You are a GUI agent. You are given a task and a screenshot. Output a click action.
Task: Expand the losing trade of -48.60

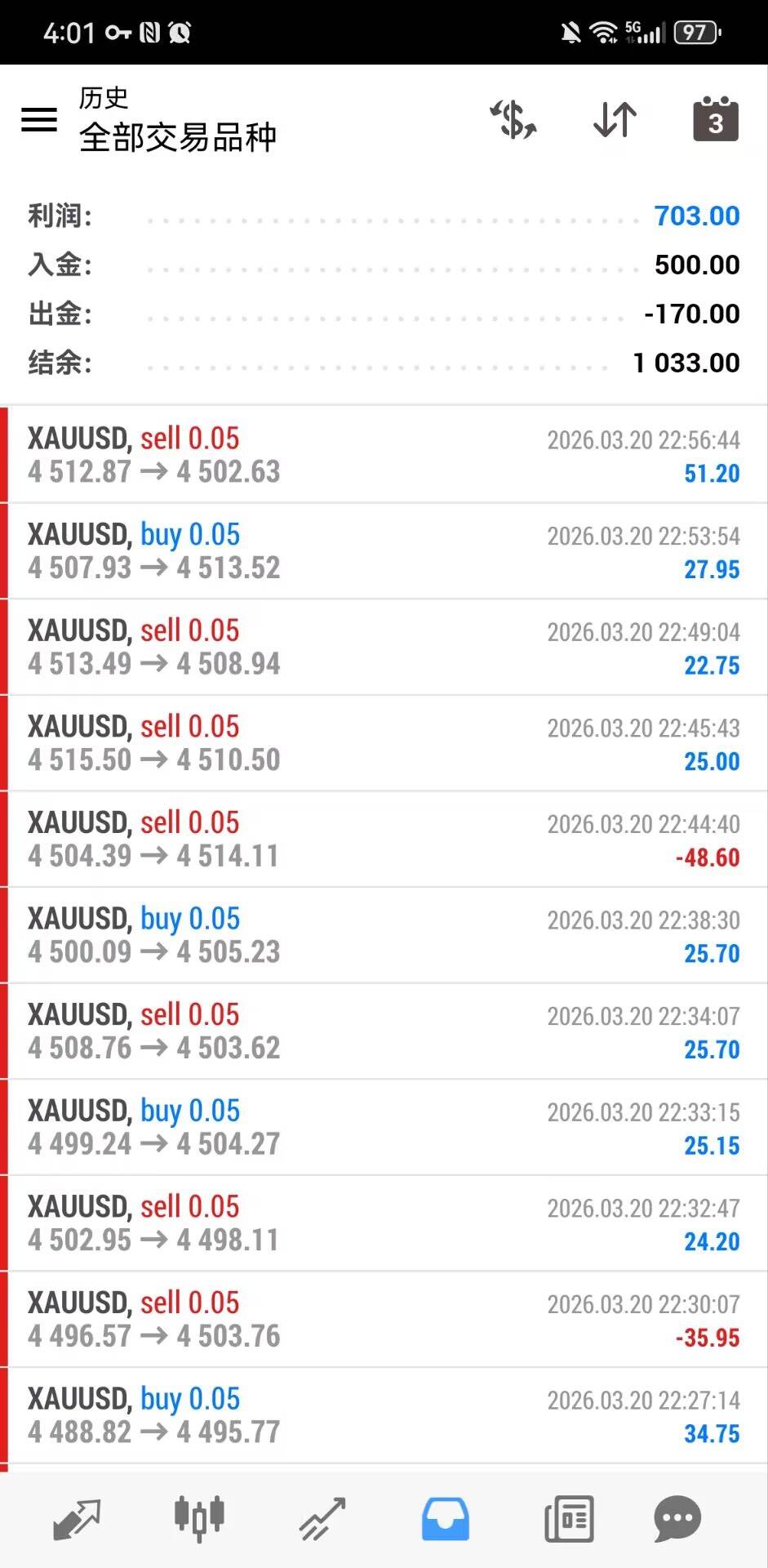point(384,839)
